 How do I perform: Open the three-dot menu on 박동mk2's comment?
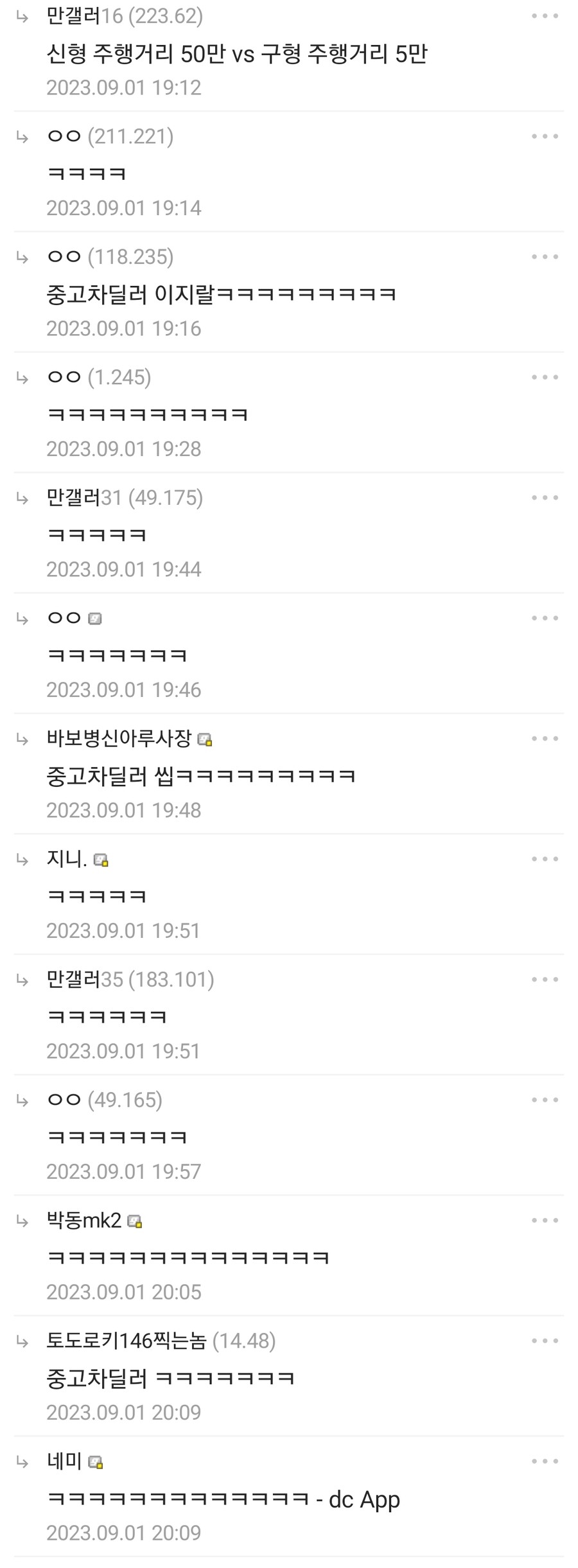pyautogui.click(x=545, y=1219)
